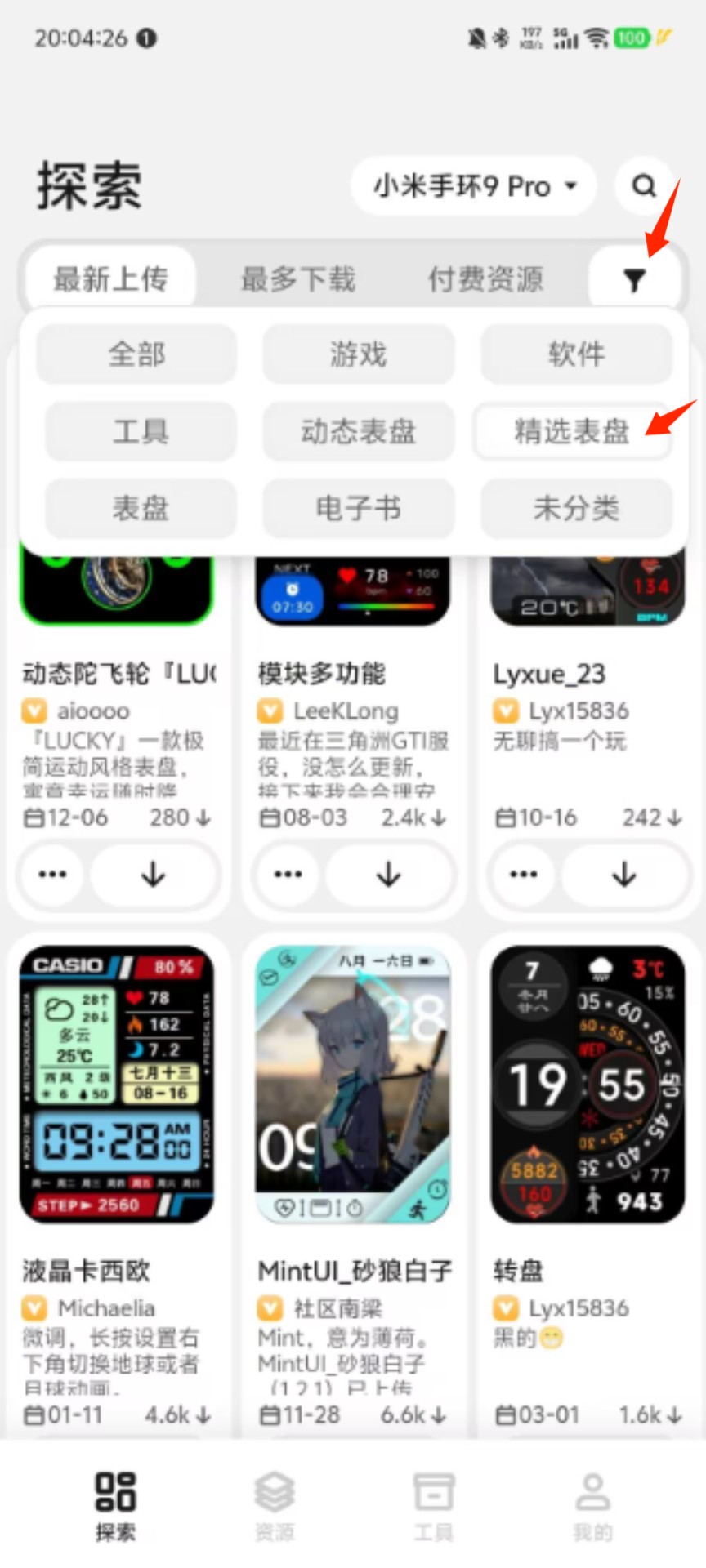Viewport: 706px width, 1568px height.
Task: Select the 精选表盘 category chip
Action: 571,431
